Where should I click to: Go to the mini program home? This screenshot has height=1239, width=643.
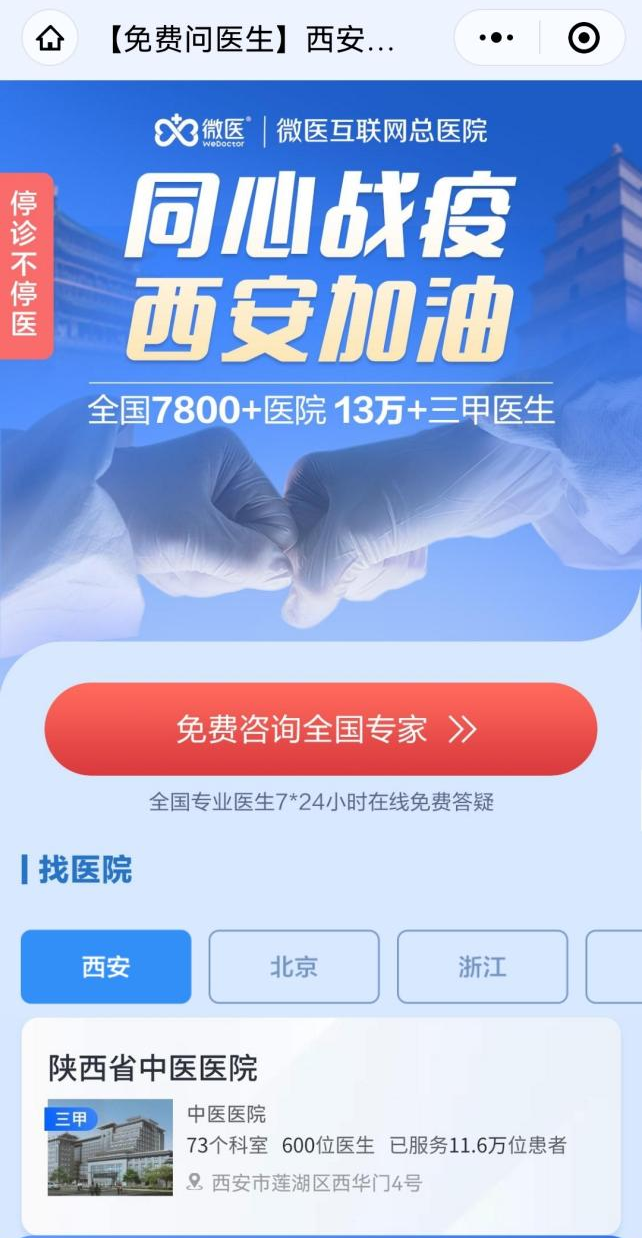(x=50, y=39)
